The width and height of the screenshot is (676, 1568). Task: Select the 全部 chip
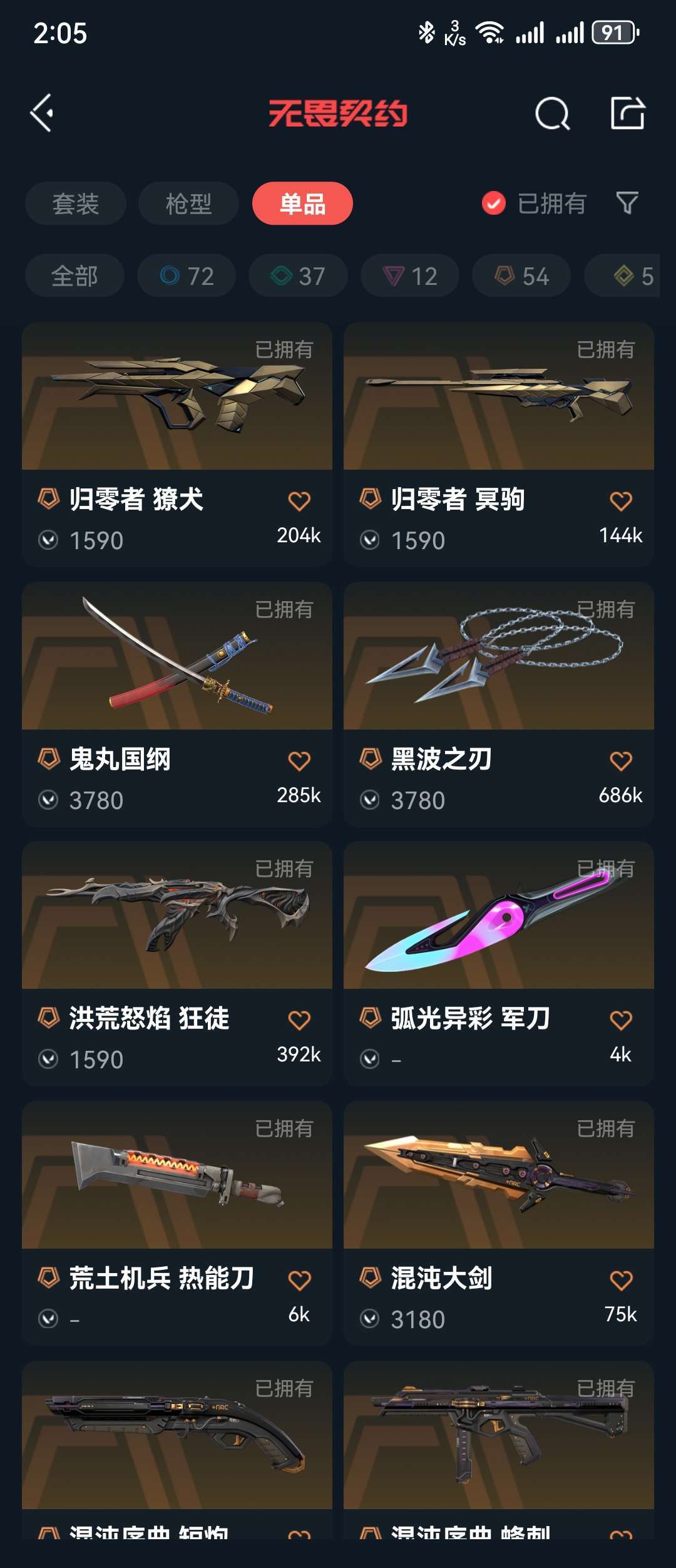tap(74, 276)
